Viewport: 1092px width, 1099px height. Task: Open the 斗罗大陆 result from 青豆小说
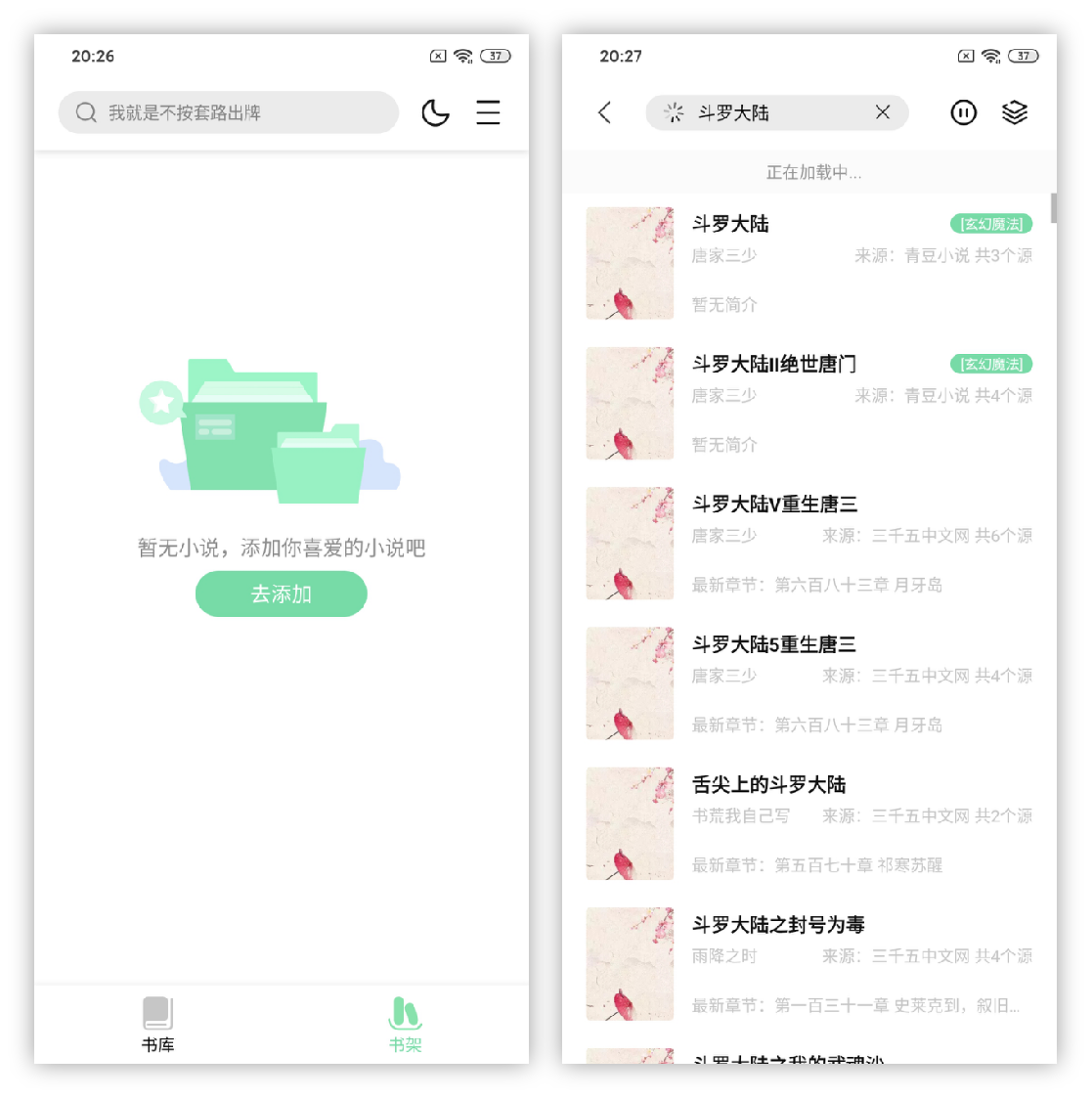(x=809, y=263)
